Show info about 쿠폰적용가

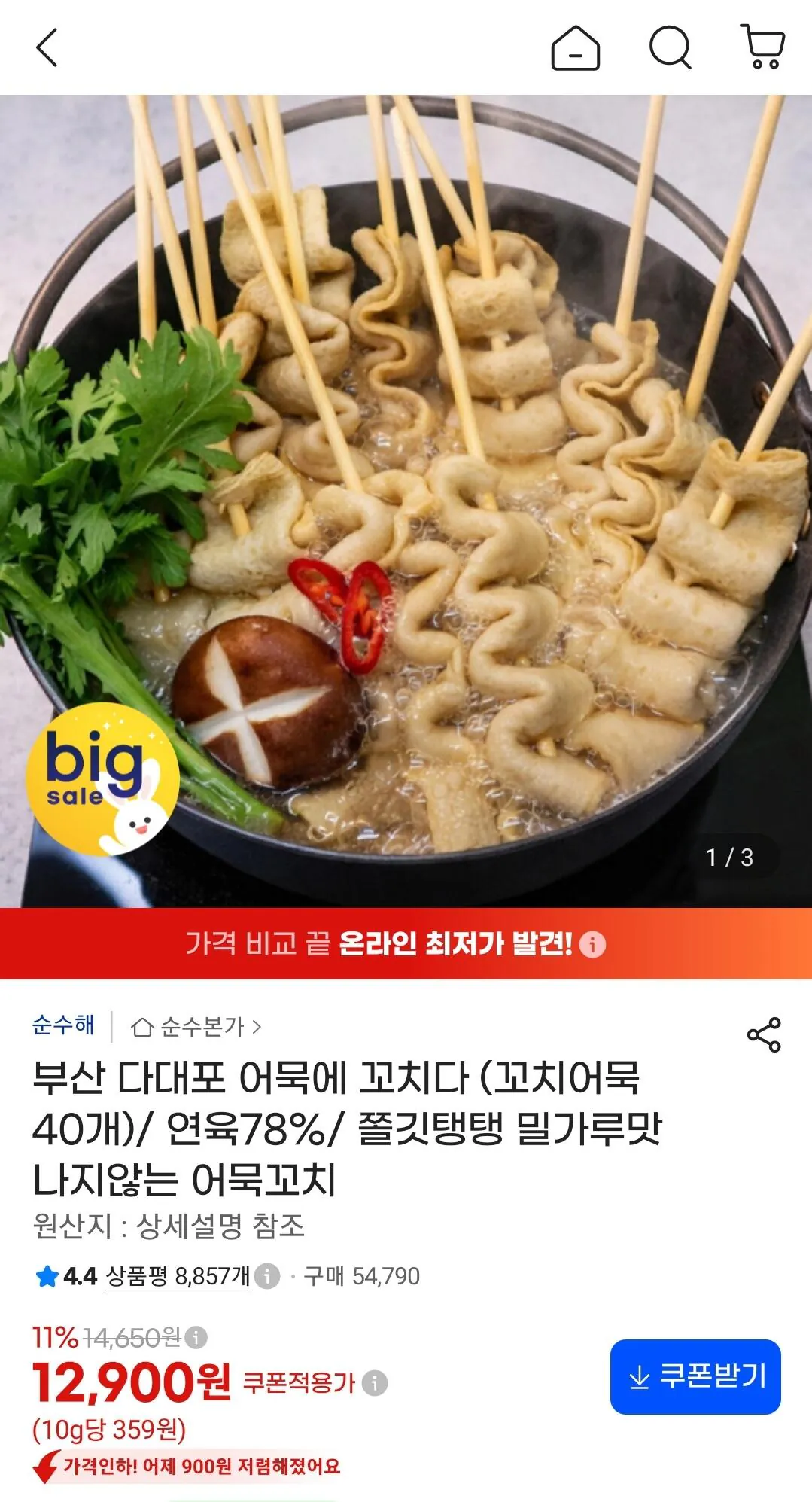point(375,1383)
